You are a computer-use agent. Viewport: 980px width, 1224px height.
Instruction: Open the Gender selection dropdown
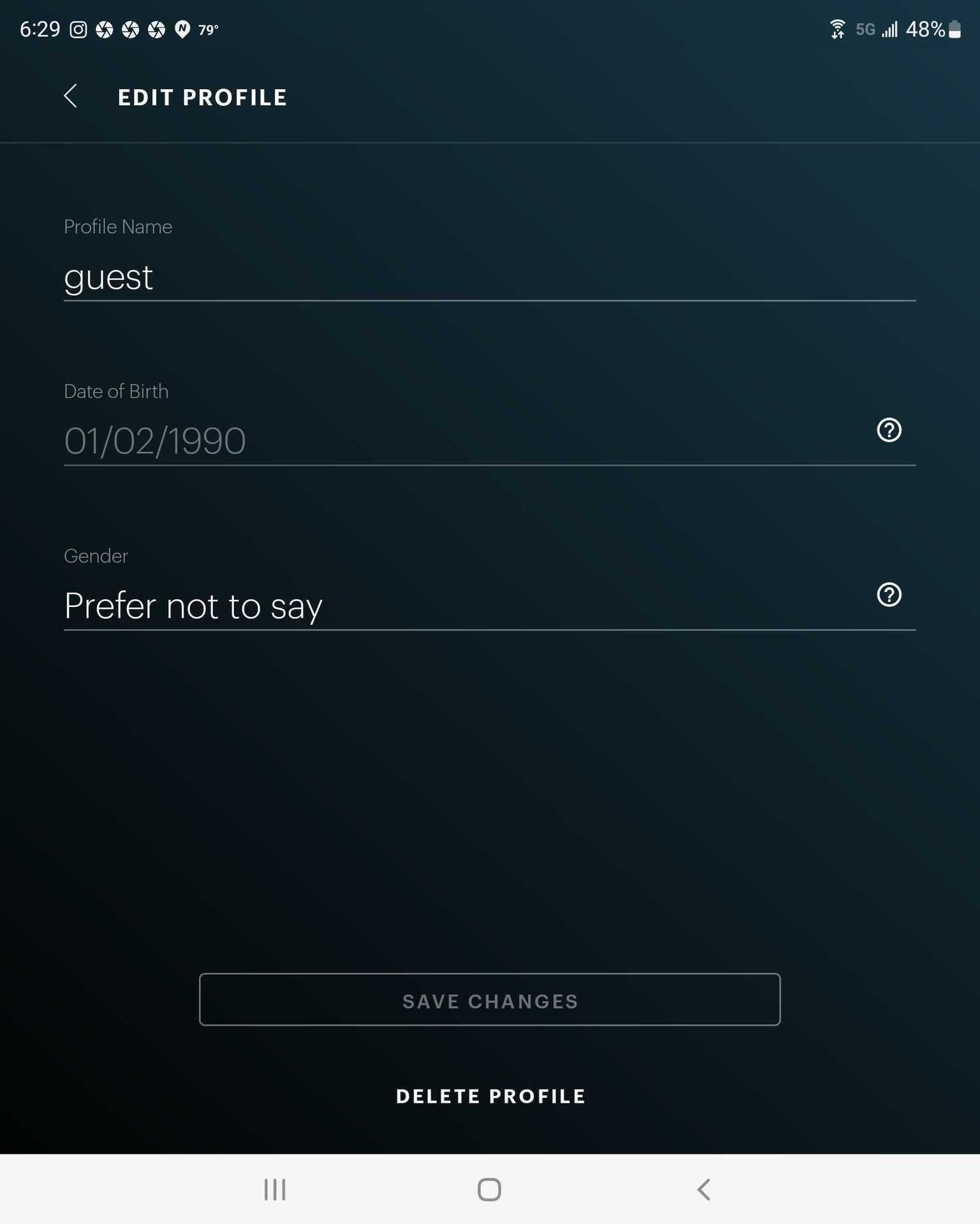(x=446, y=606)
